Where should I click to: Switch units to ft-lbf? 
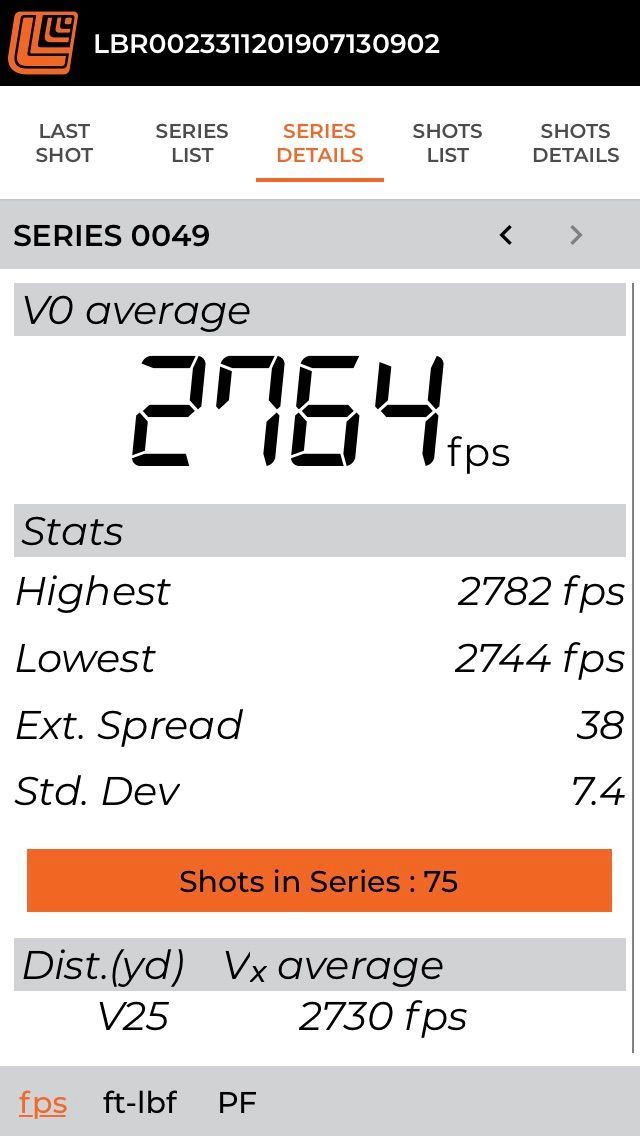tap(140, 1103)
